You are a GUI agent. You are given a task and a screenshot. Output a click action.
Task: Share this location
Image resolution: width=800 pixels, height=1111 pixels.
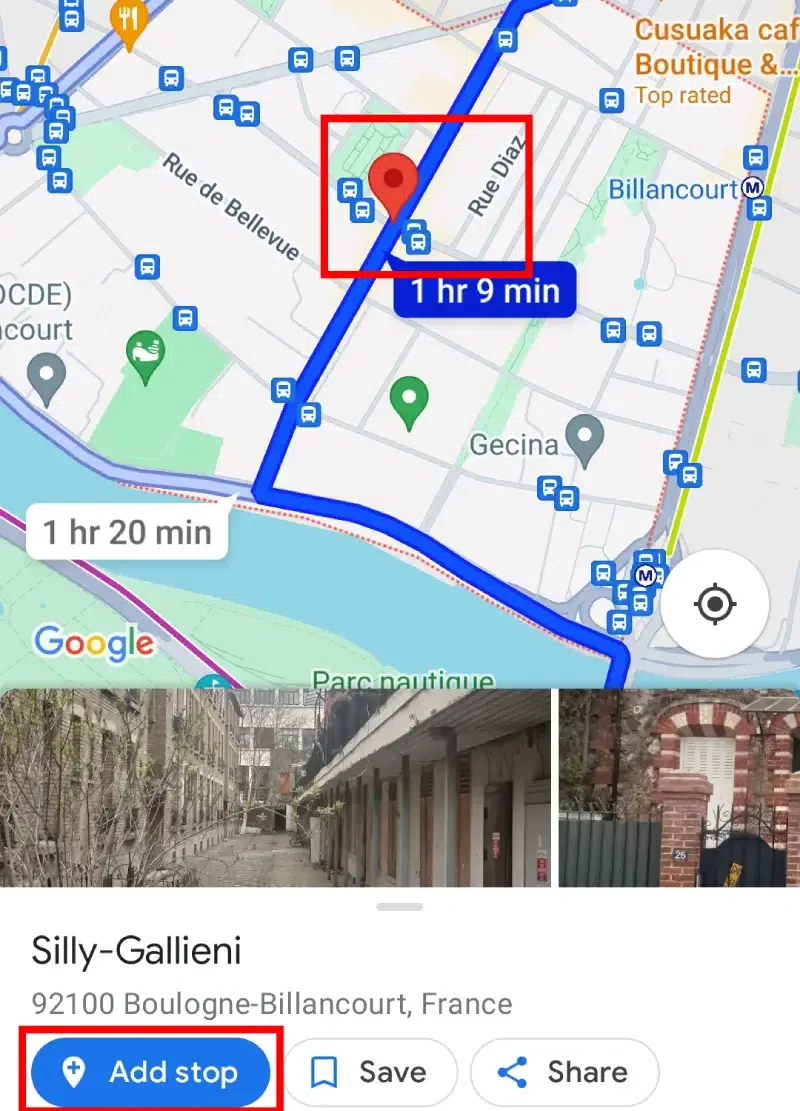564,1072
